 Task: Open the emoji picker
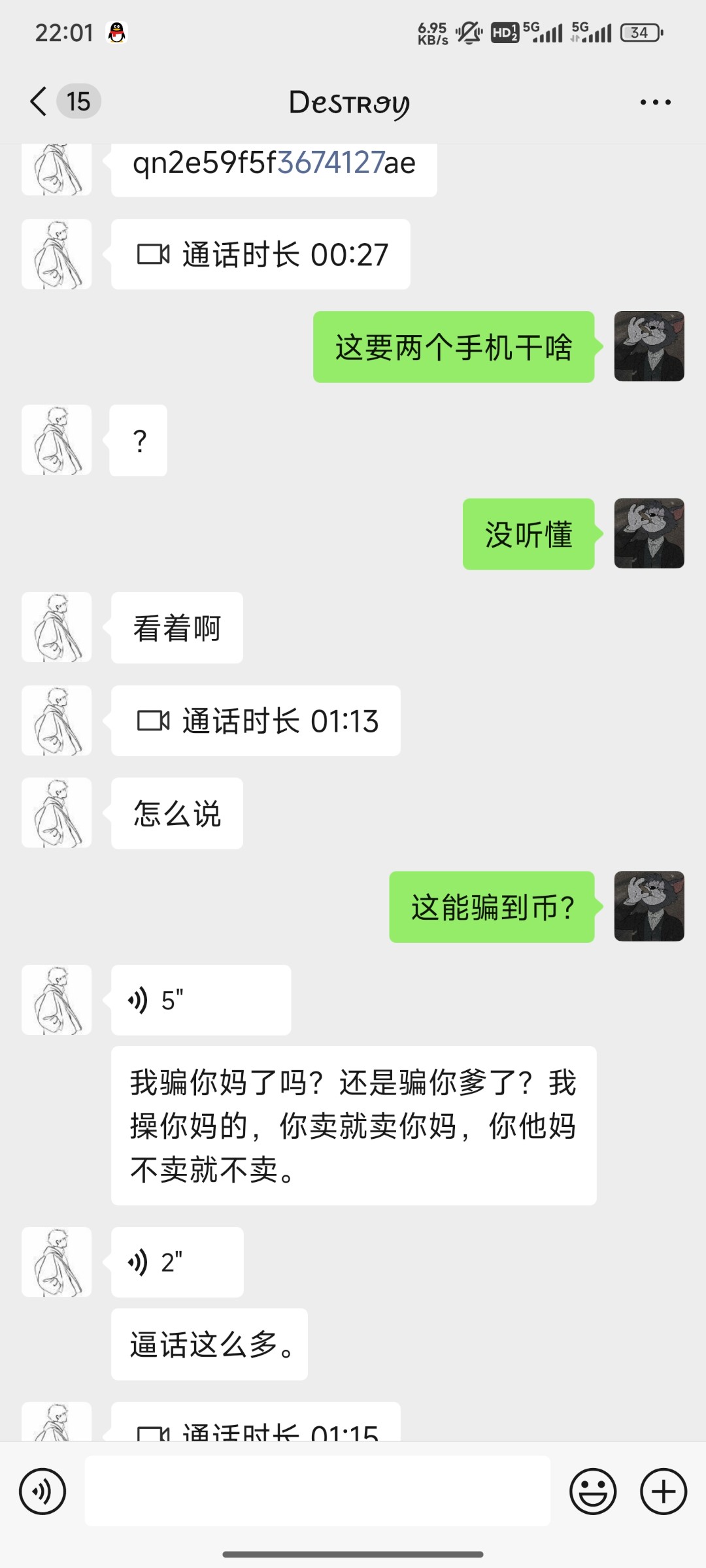[x=593, y=1491]
